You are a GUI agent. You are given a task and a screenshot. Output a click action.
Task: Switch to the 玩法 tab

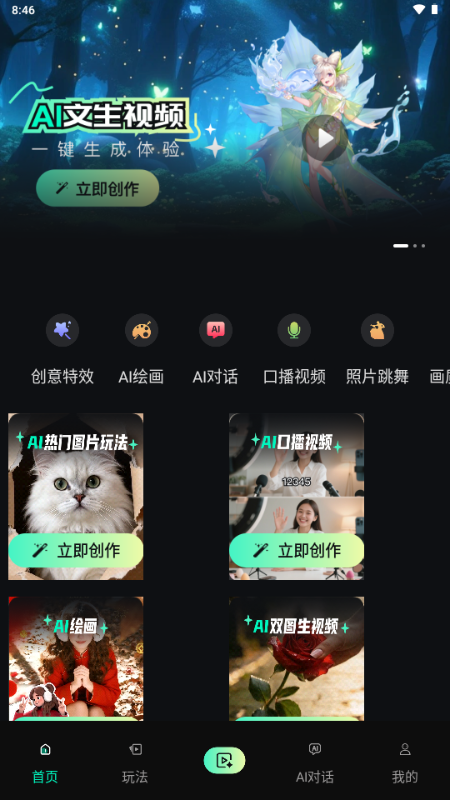(x=135, y=763)
